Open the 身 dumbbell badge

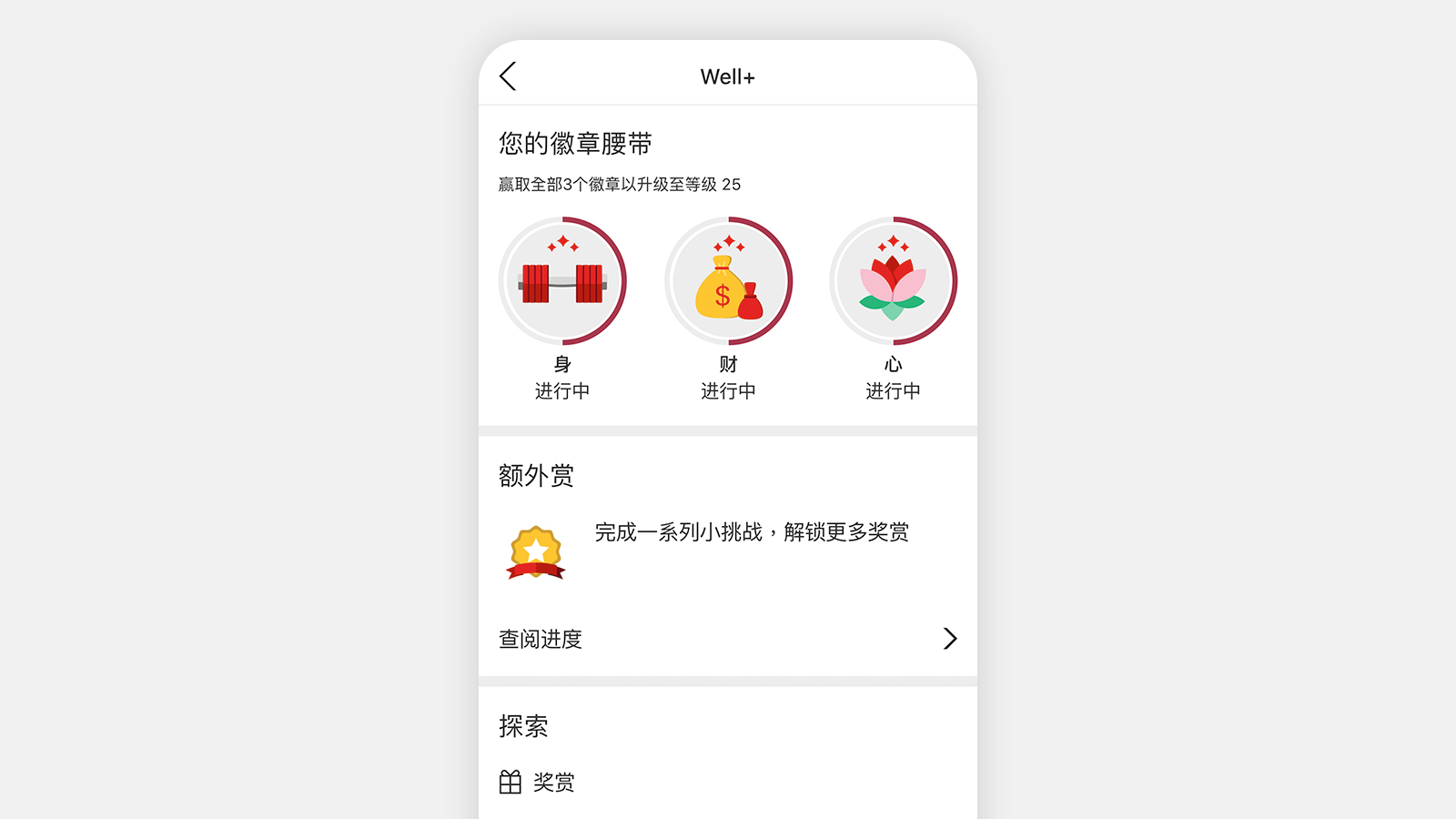(x=562, y=281)
